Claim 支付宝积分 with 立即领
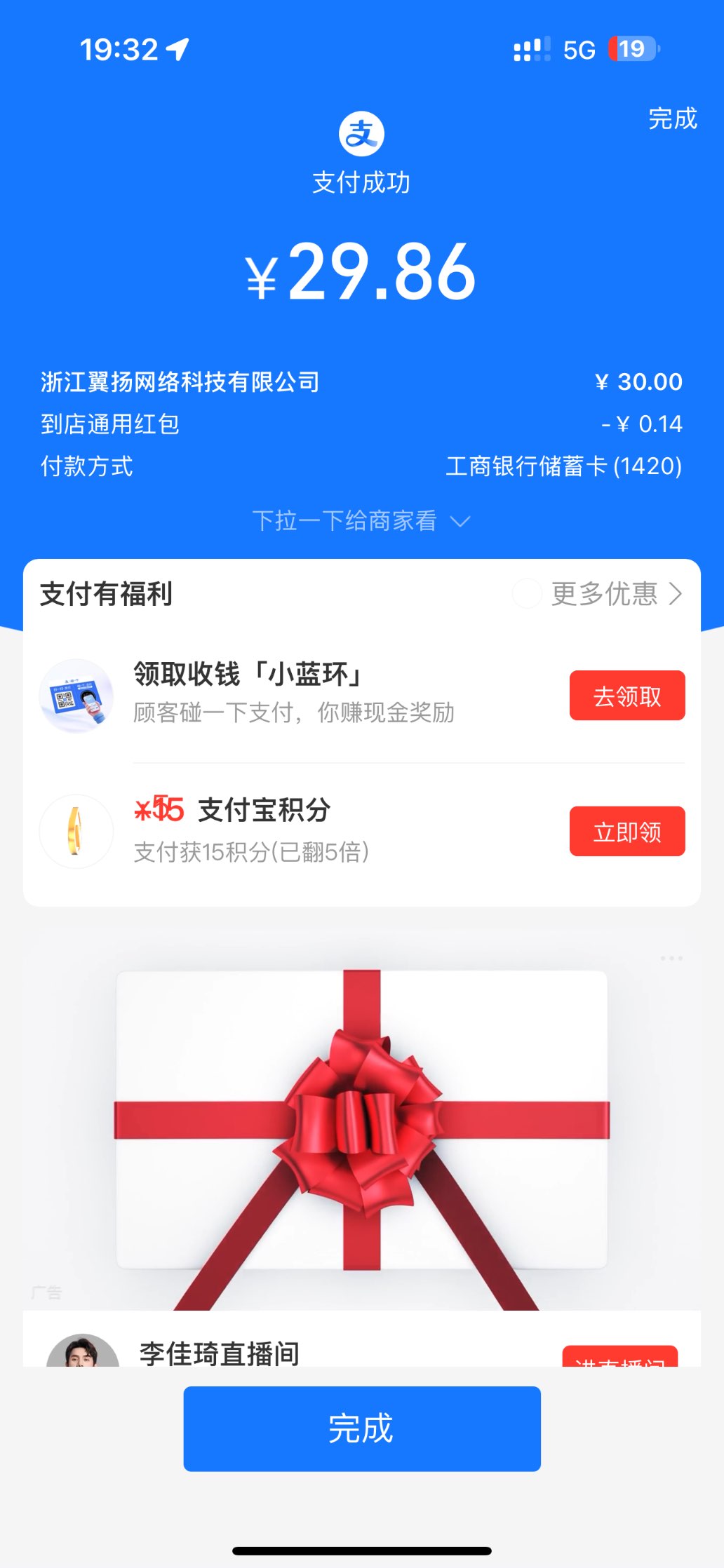The width and height of the screenshot is (724, 1568). point(626,832)
